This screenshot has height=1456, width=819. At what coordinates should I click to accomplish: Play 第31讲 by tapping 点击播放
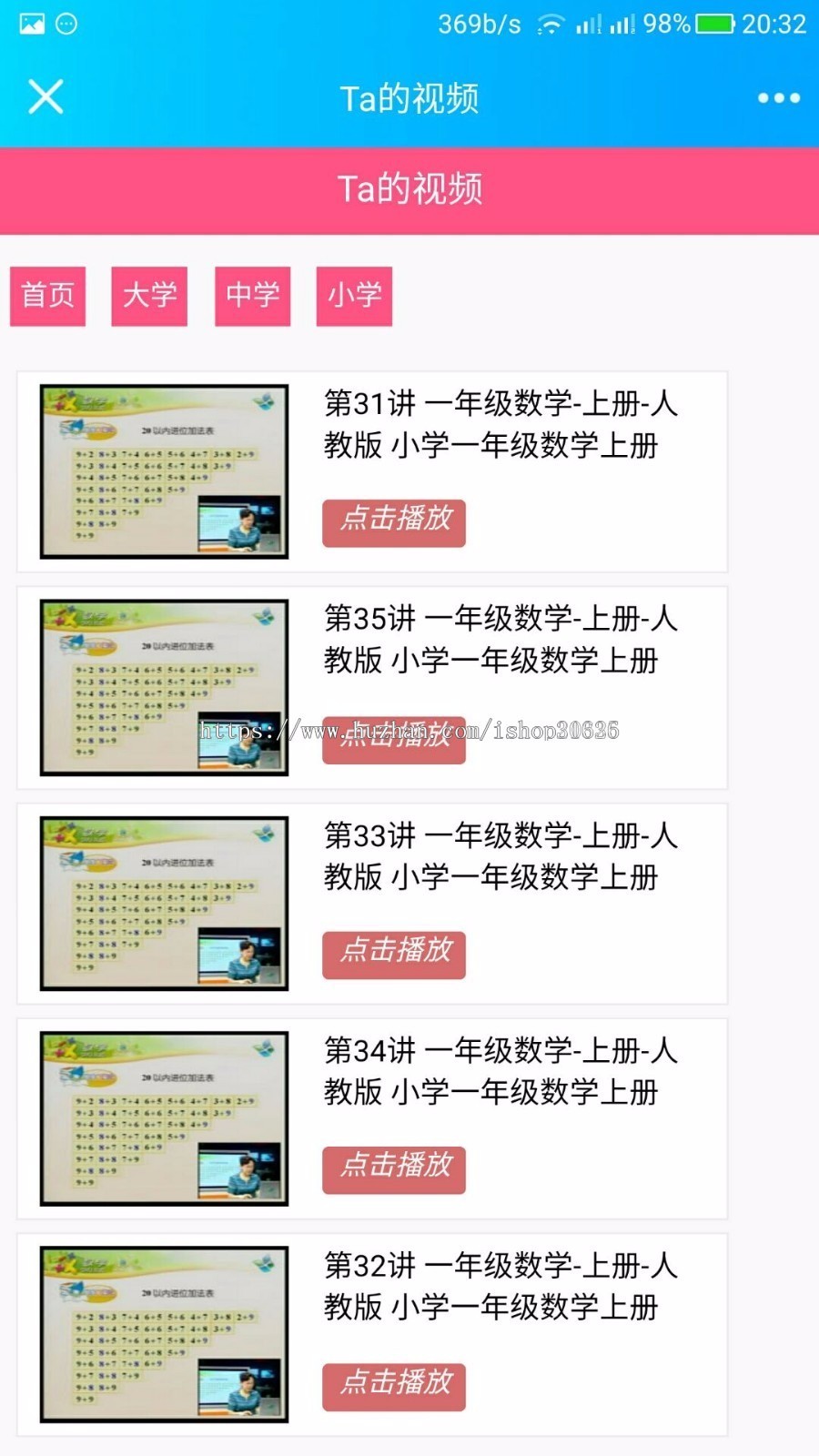pyautogui.click(x=393, y=523)
